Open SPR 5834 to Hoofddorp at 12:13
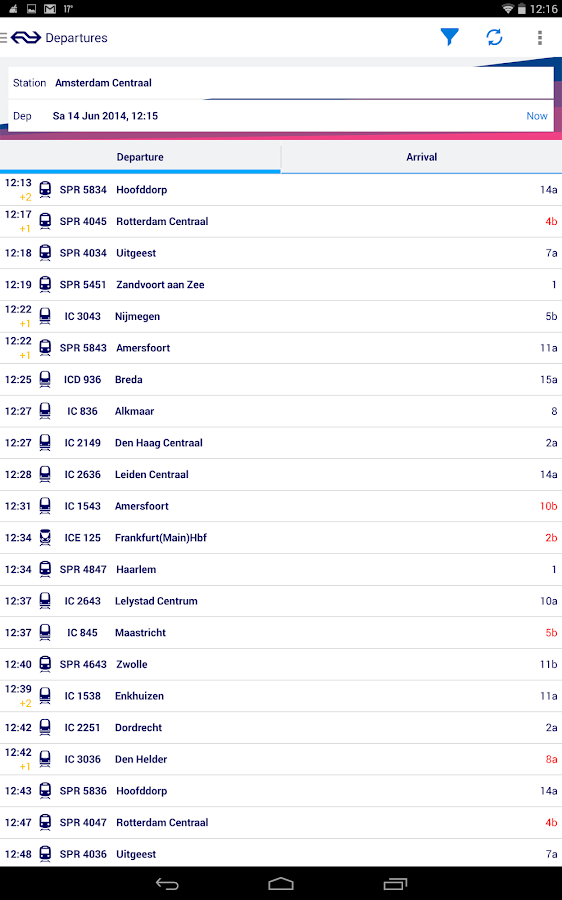The image size is (562, 900). (281, 189)
